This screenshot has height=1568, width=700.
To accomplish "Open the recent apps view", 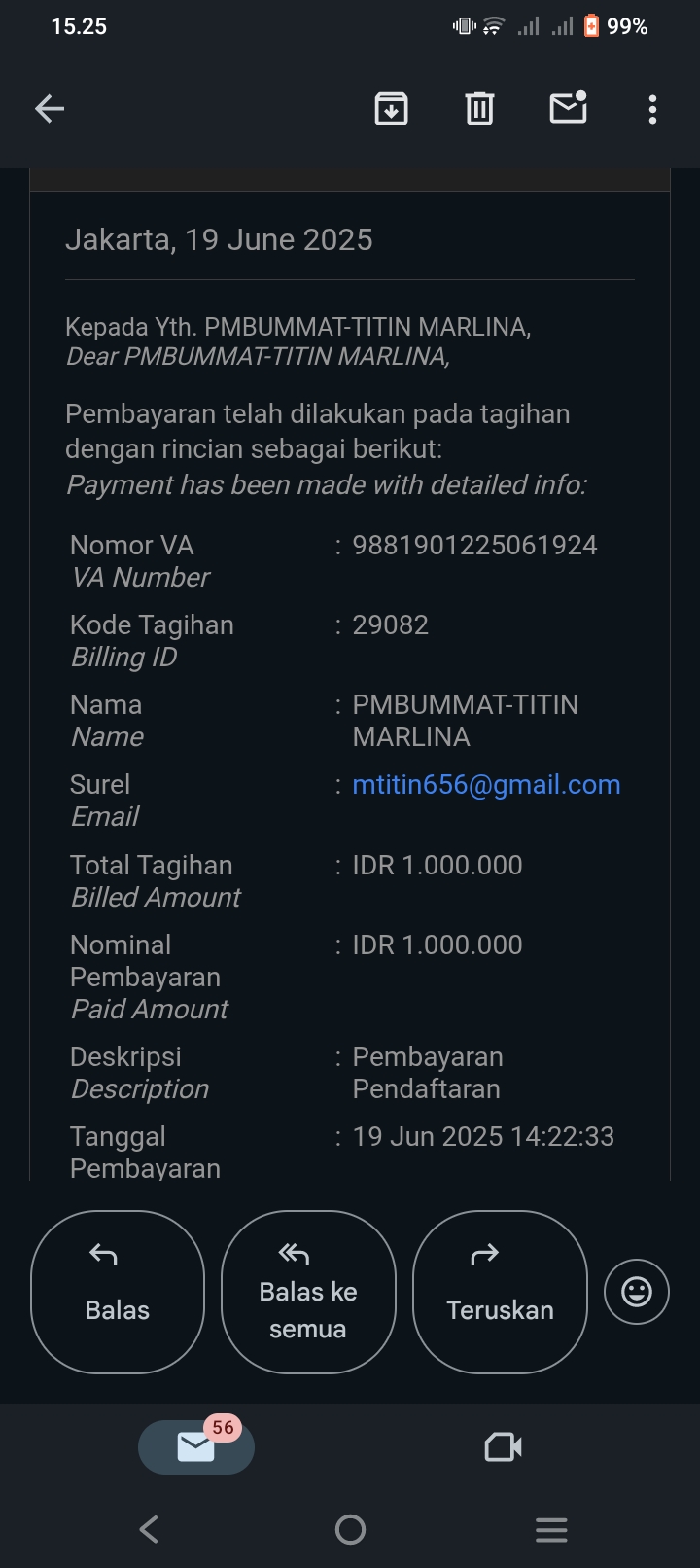I will [551, 1530].
